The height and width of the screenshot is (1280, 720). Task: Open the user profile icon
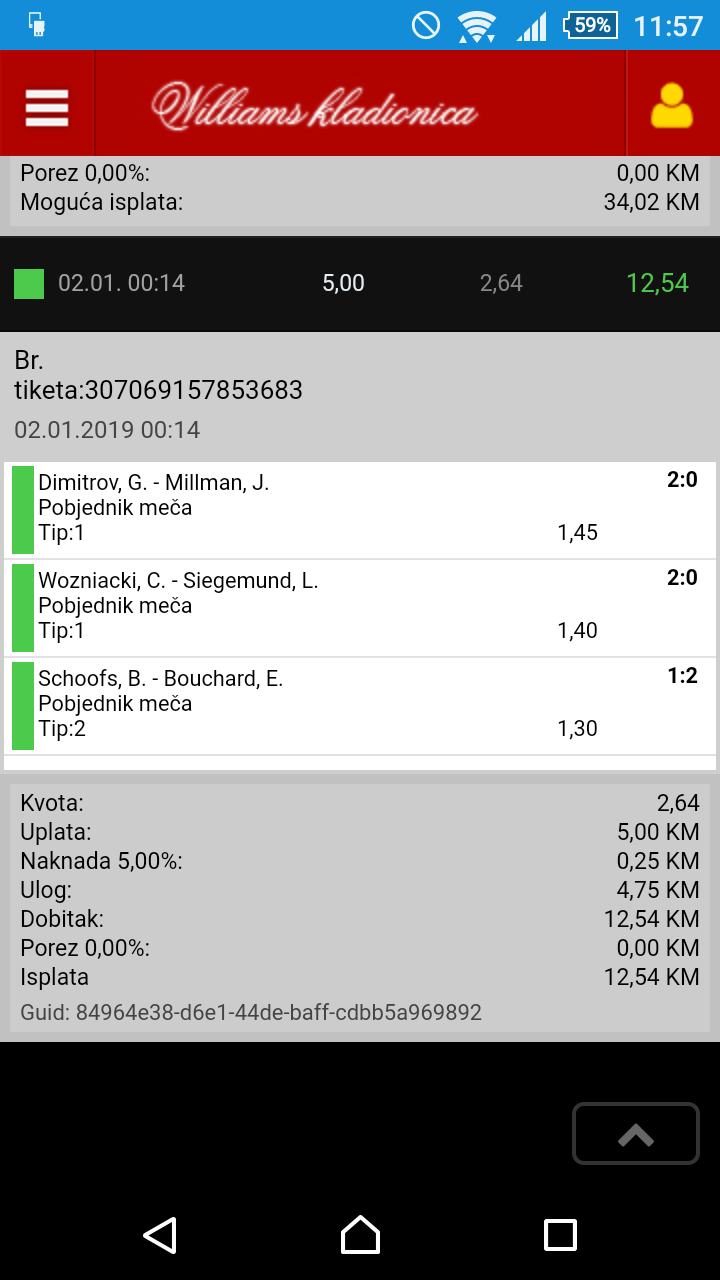[x=672, y=105]
